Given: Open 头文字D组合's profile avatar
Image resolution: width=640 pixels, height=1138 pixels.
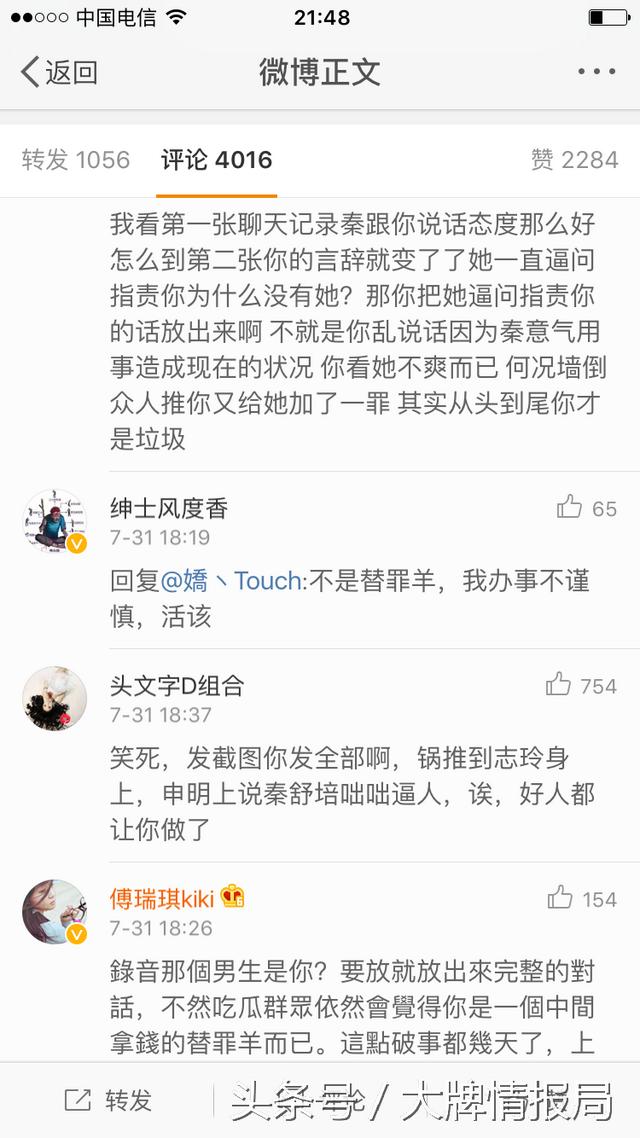Looking at the screenshot, I should coord(54,698).
